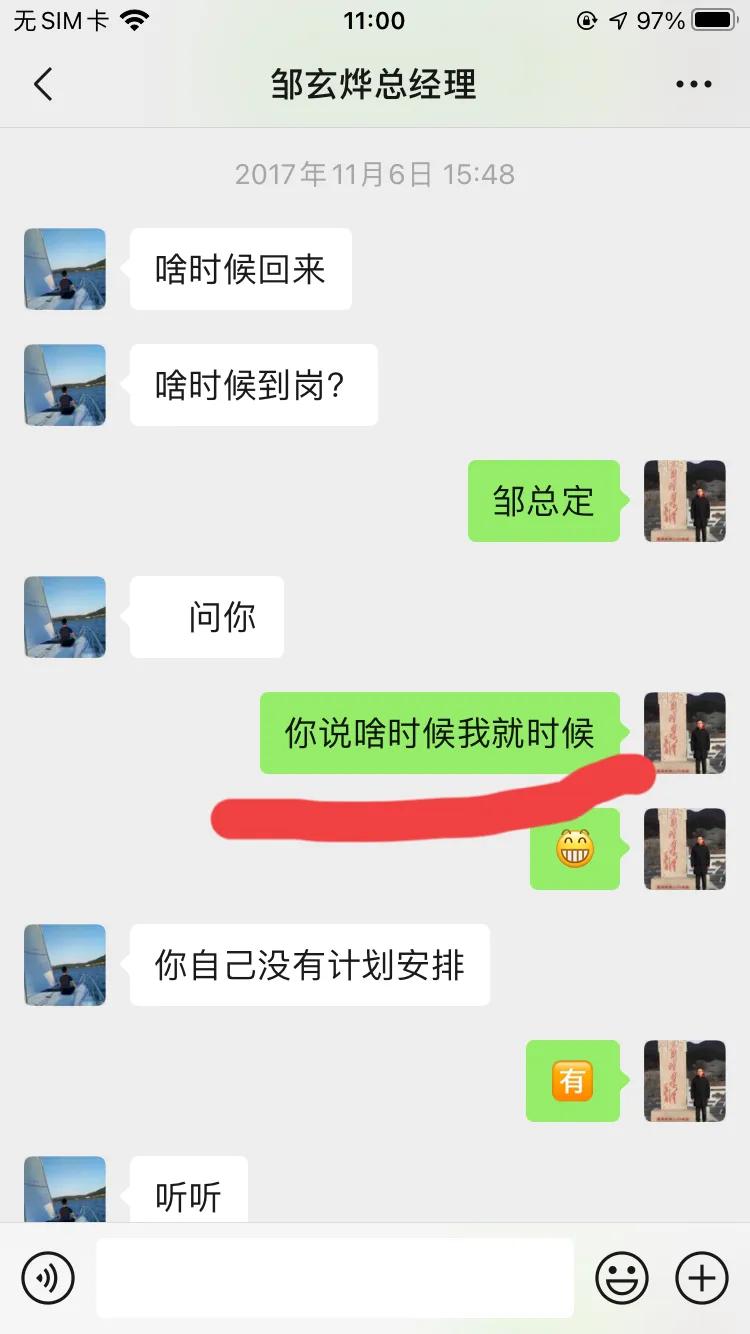Select the green bubble reading 邹总定
Screen dimensions: 750x1334
[x=543, y=502]
